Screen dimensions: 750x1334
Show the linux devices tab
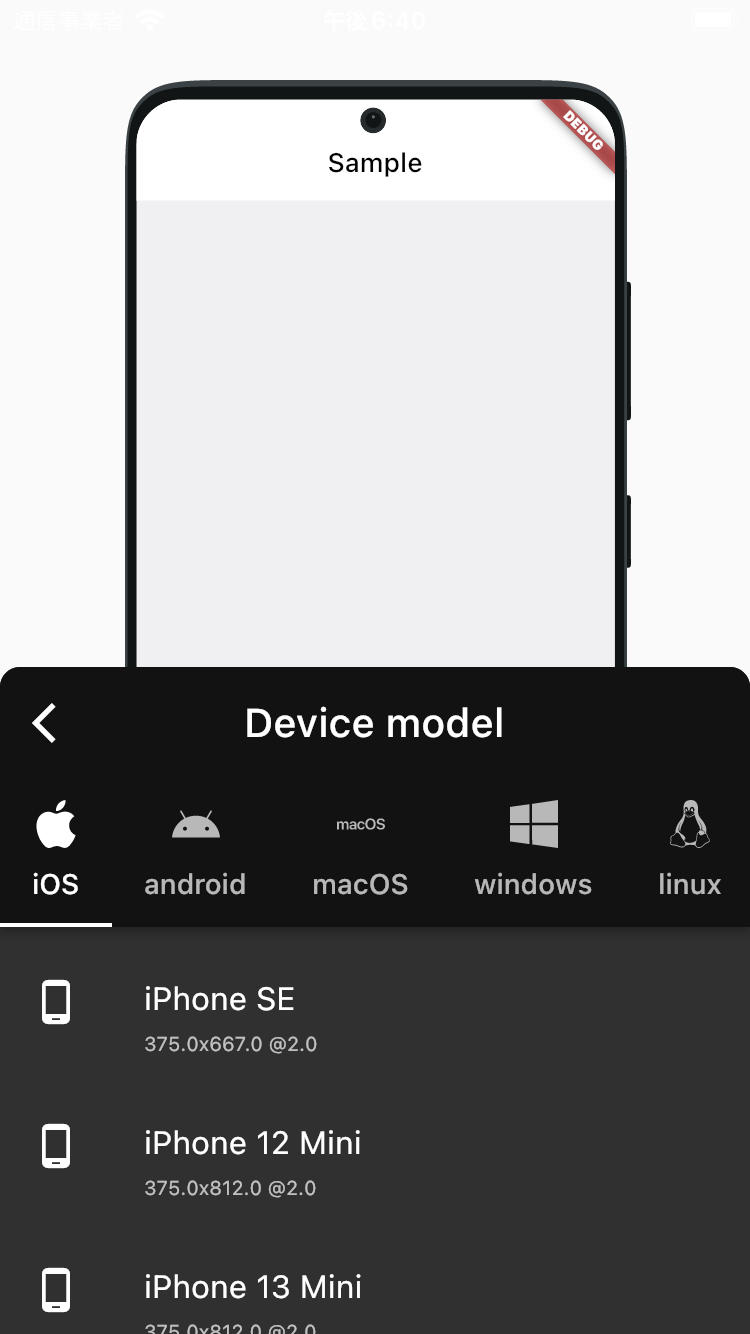coord(689,850)
